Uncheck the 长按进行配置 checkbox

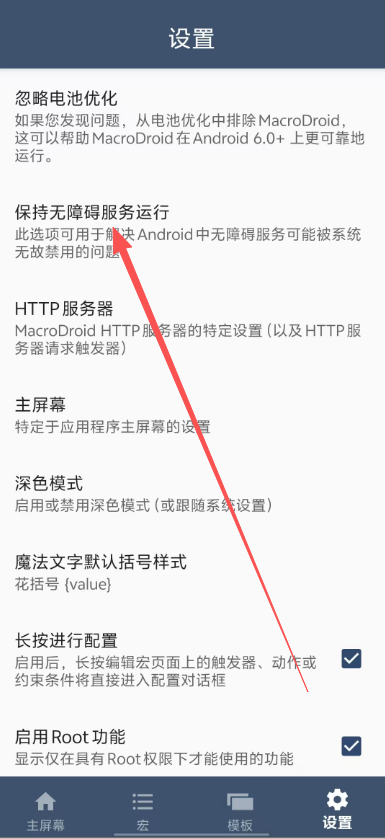click(x=351, y=659)
